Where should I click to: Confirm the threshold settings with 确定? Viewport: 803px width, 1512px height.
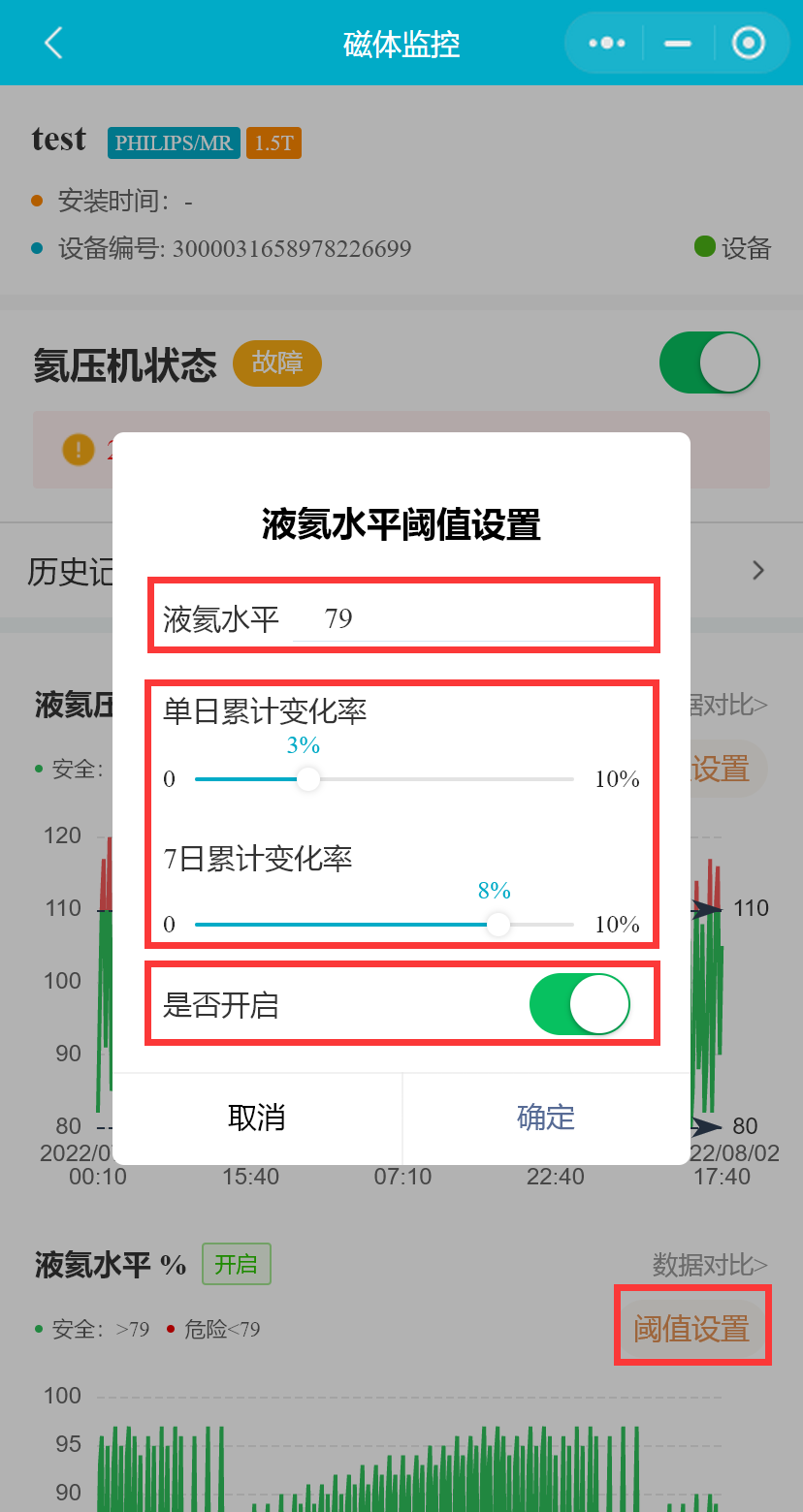[546, 1118]
